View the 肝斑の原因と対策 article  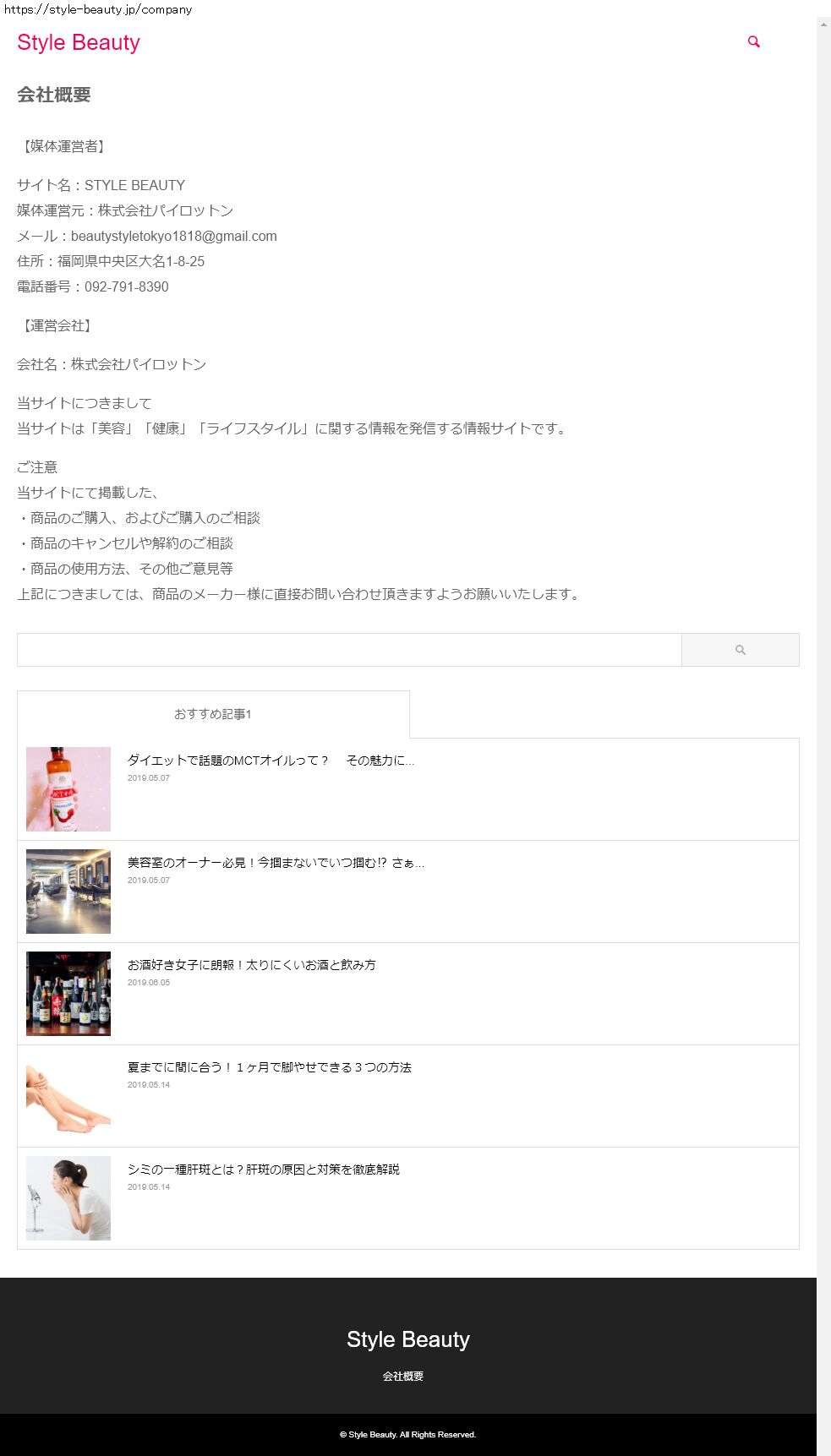click(x=263, y=1170)
